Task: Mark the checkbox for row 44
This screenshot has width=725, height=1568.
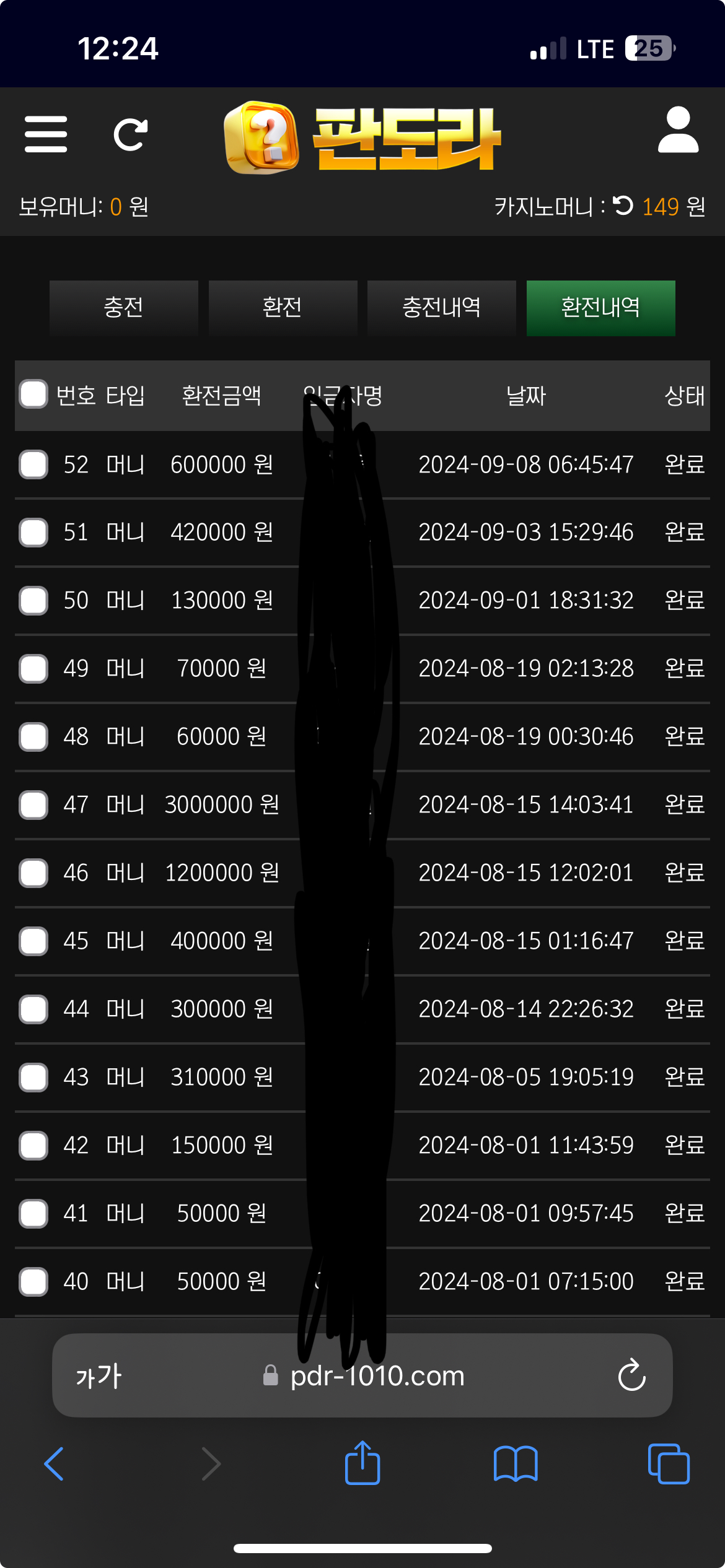Action: (x=33, y=1009)
